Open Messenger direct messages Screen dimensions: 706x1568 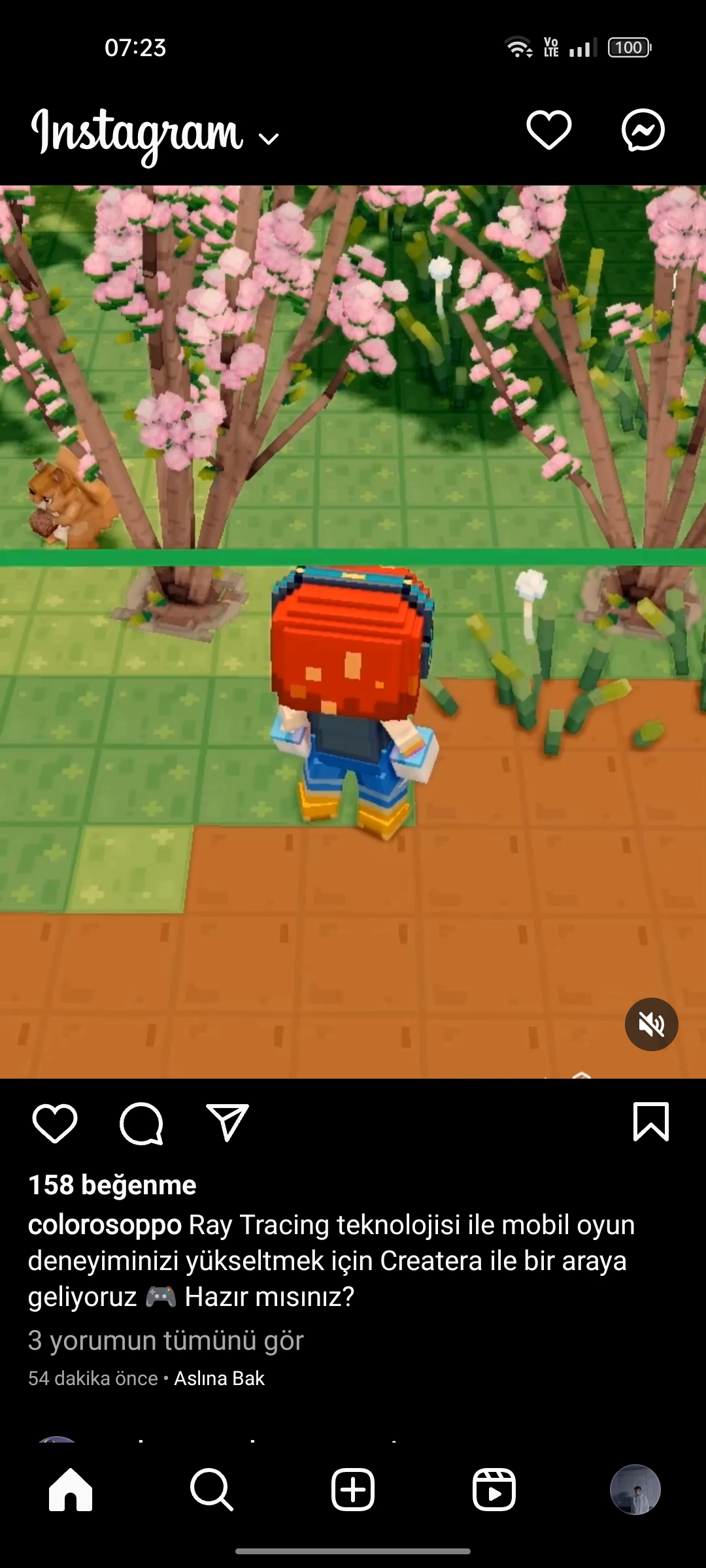click(643, 130)
